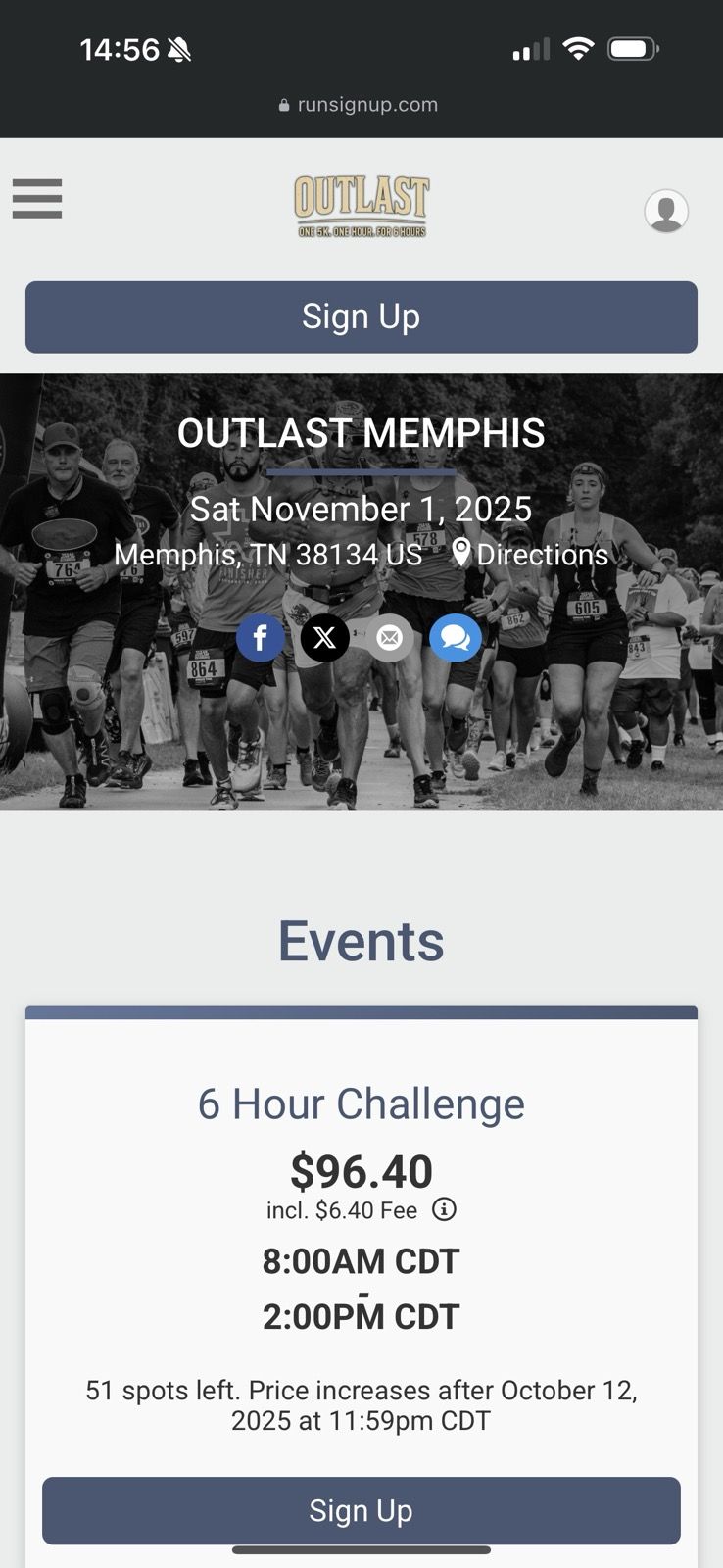The height and width of the screenshot is (1568, 723).
Task: Share the race on X
Action: click(x=324, y=638)
